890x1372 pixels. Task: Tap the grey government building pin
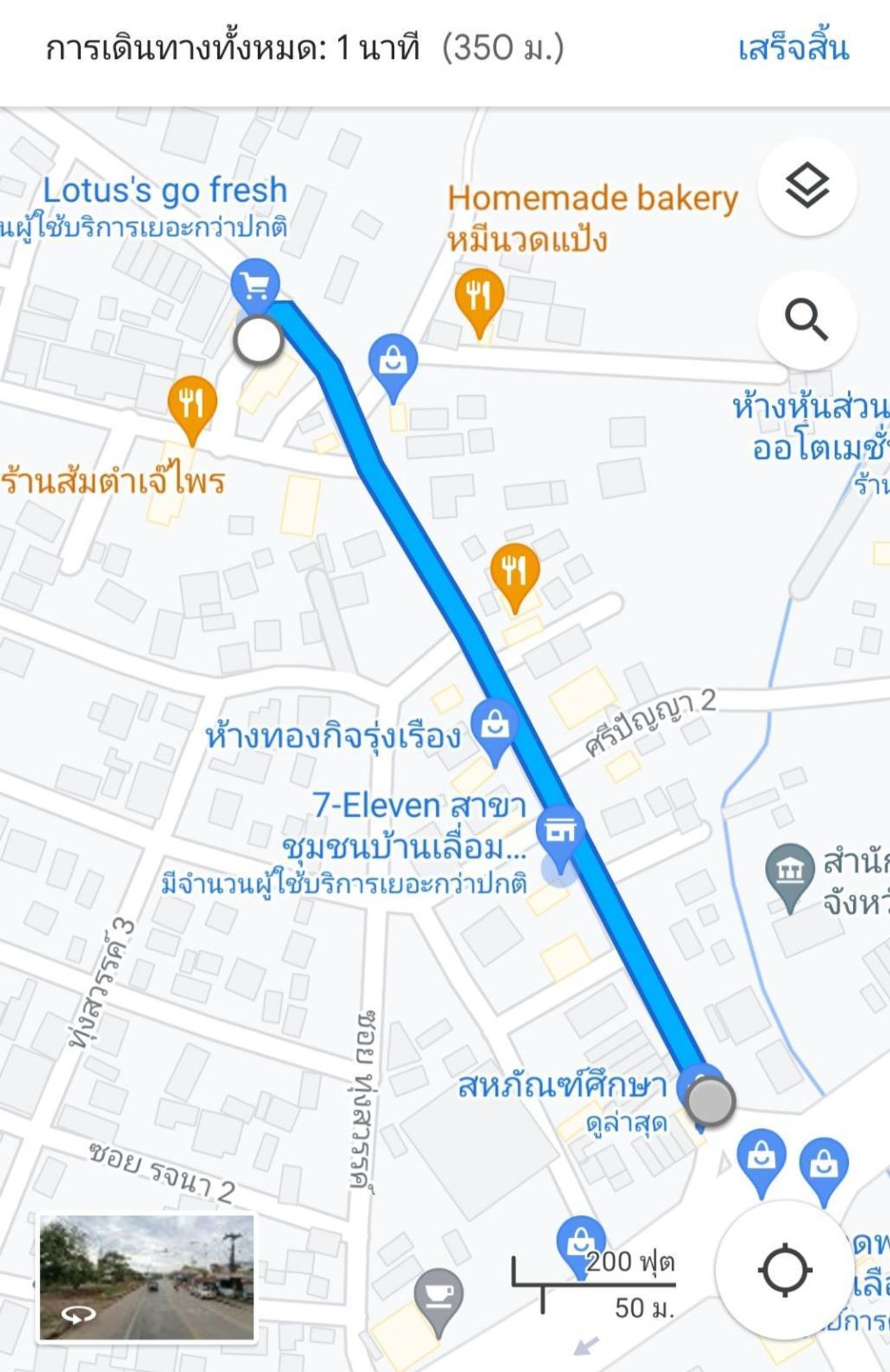[789, 869]
